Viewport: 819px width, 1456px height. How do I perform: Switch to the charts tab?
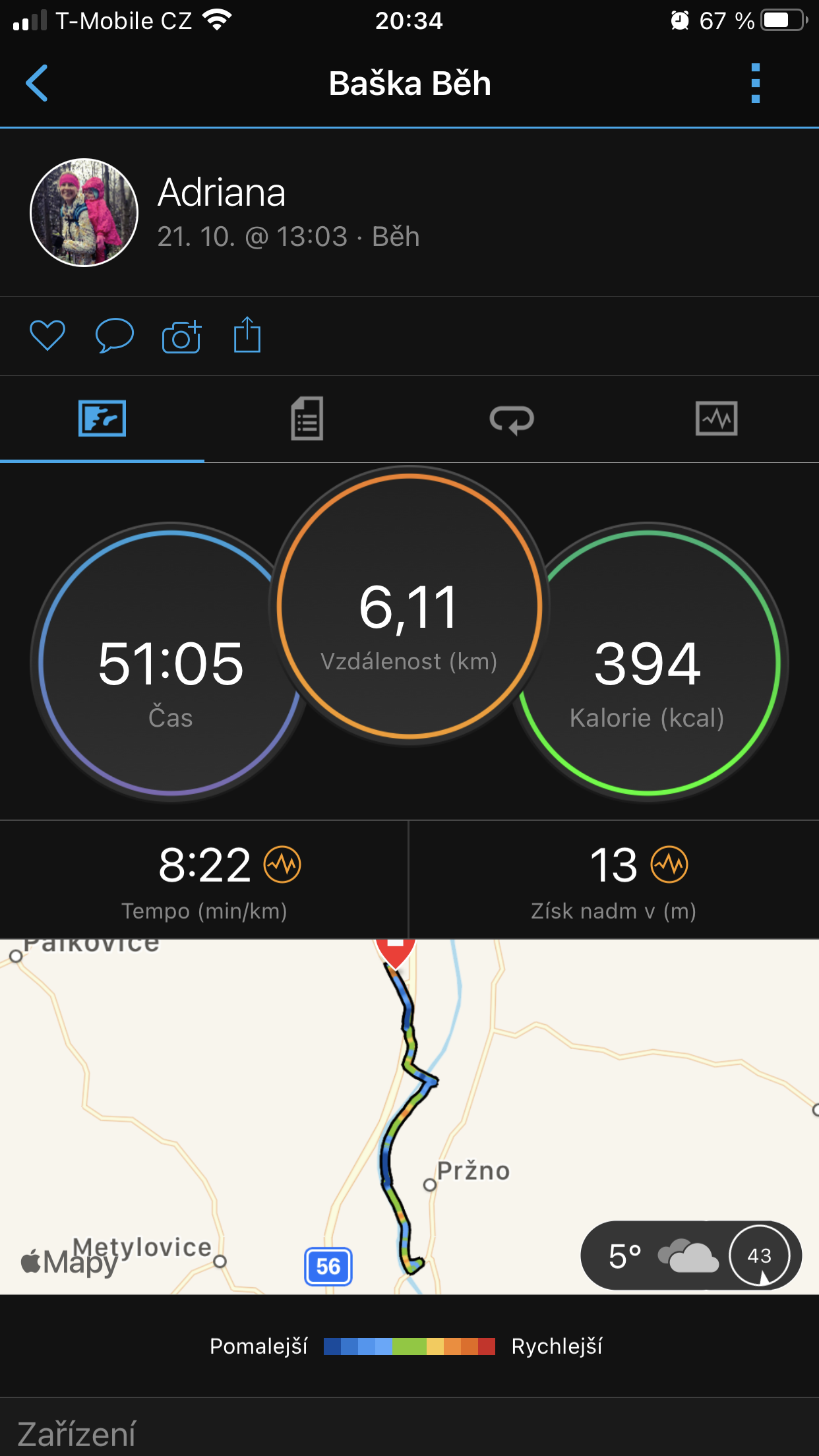coord(717,418)
